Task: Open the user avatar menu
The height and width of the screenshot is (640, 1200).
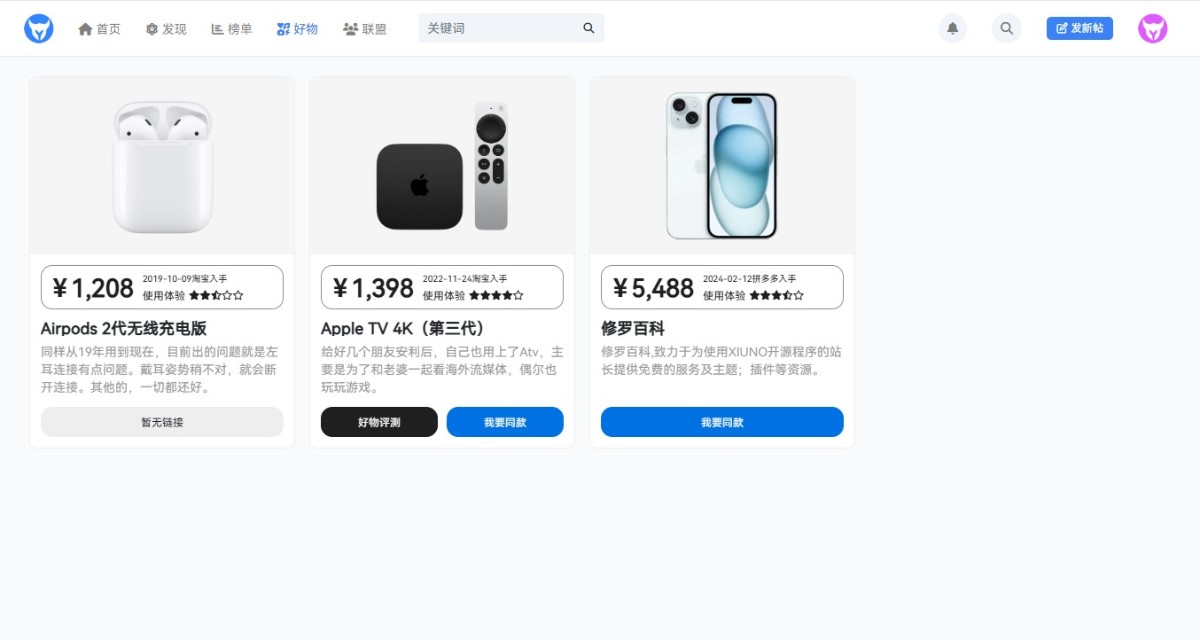Action: pyautogui.click(x=1152, y=28)
